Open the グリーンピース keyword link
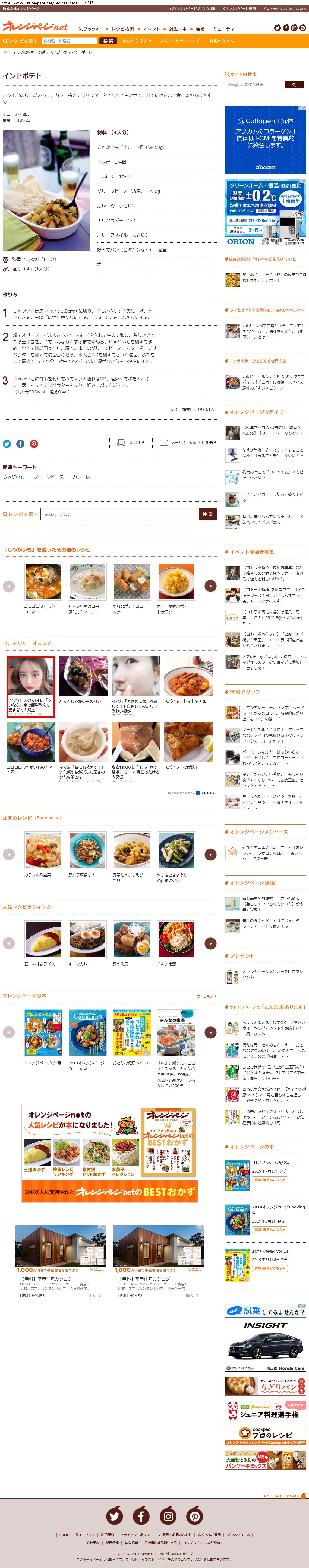This screenshot has height=1568, width=309. 48,476
